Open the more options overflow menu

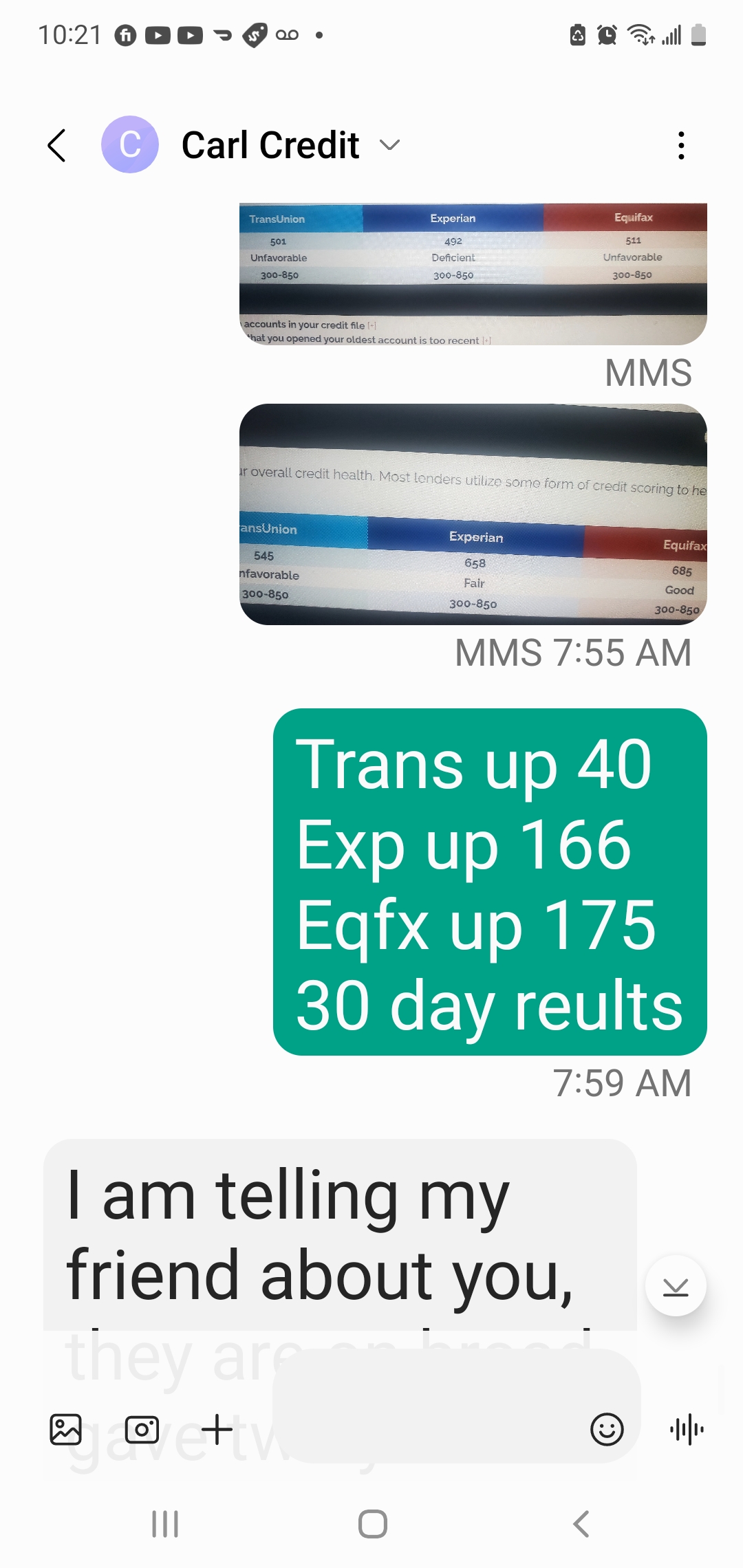point(680,145)
